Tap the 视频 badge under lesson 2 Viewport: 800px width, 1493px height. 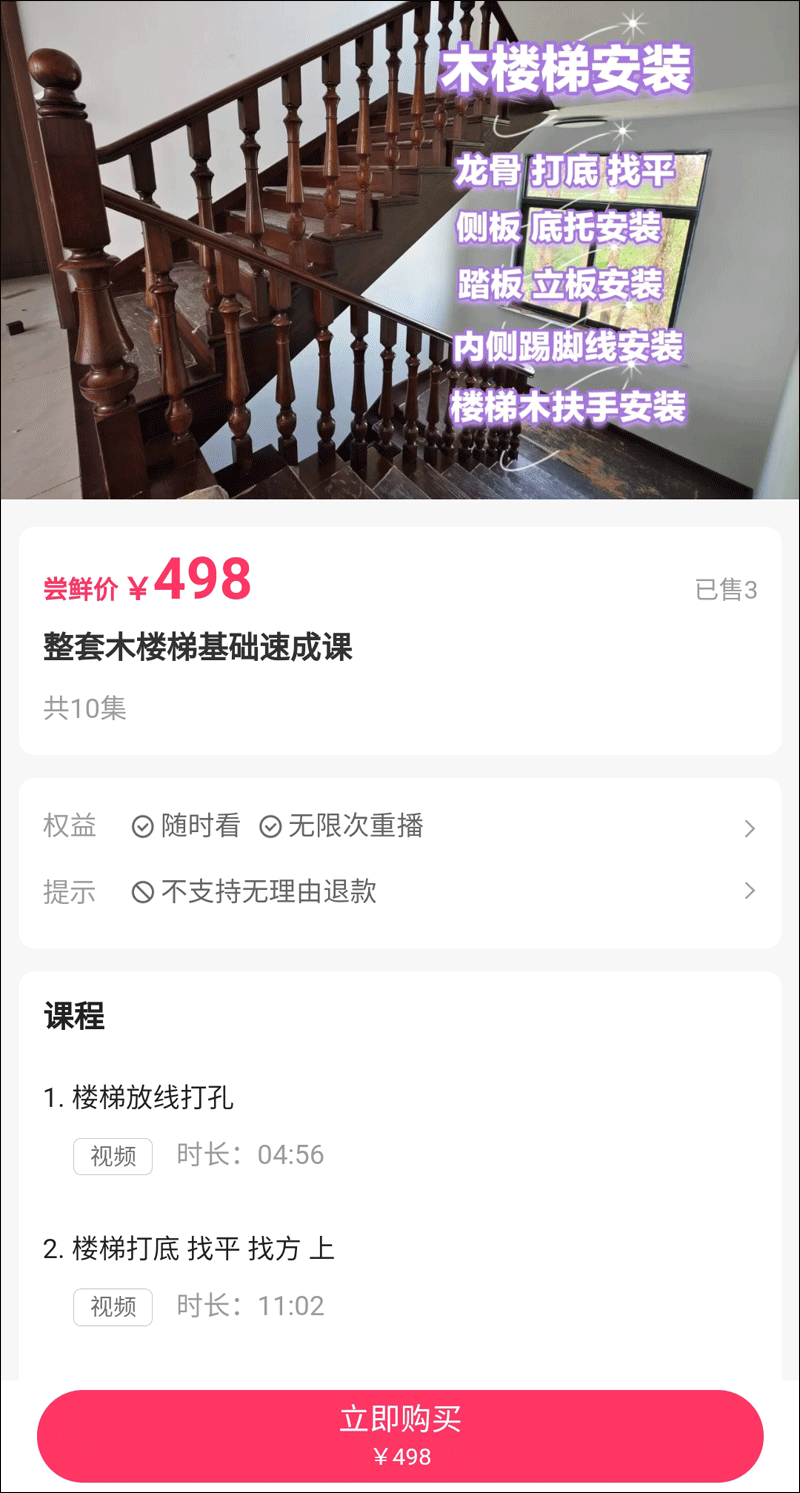pyautogui.click(x=112, y=1307)
